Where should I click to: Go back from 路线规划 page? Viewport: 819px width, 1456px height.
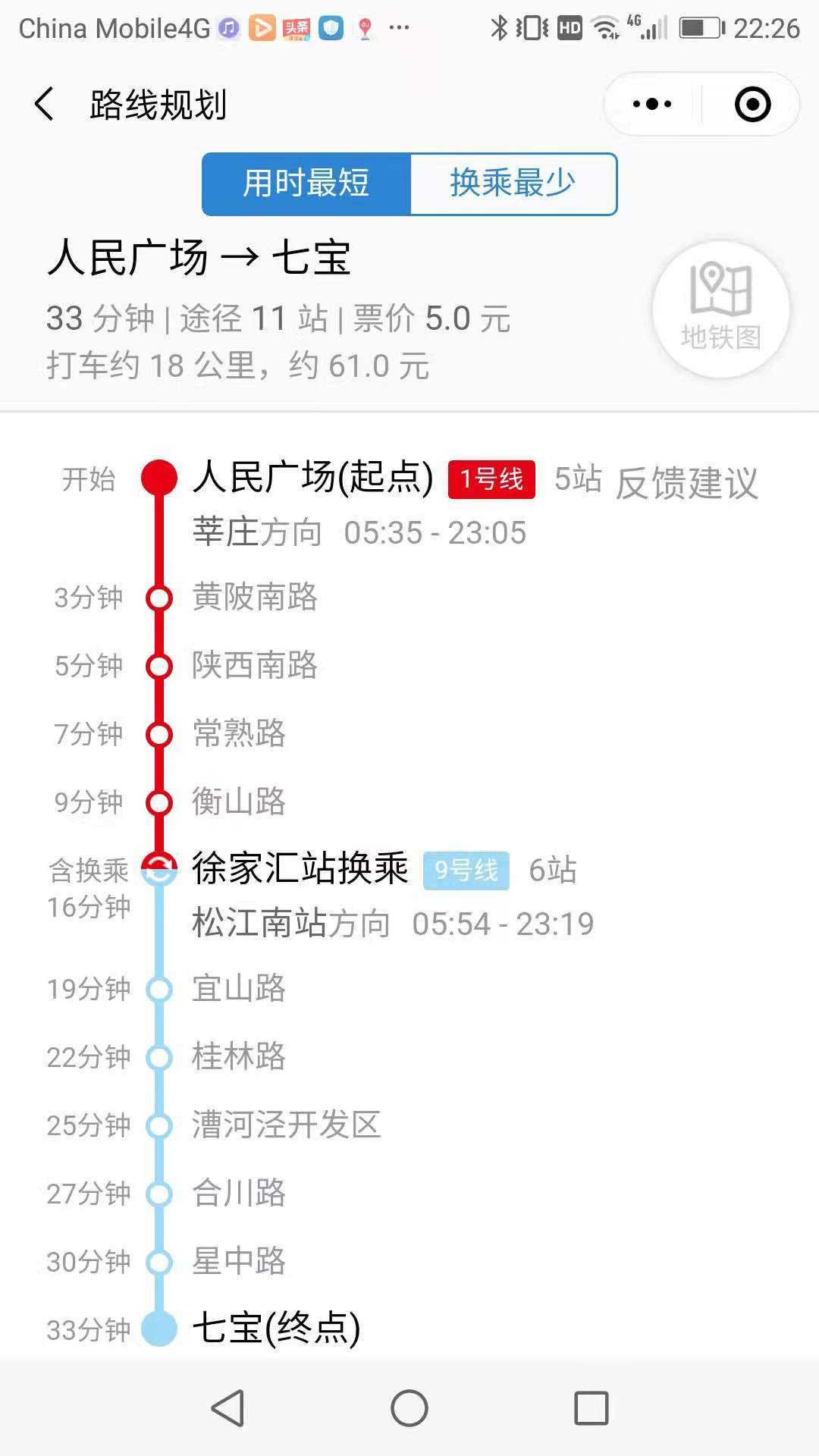coord(44,104)
